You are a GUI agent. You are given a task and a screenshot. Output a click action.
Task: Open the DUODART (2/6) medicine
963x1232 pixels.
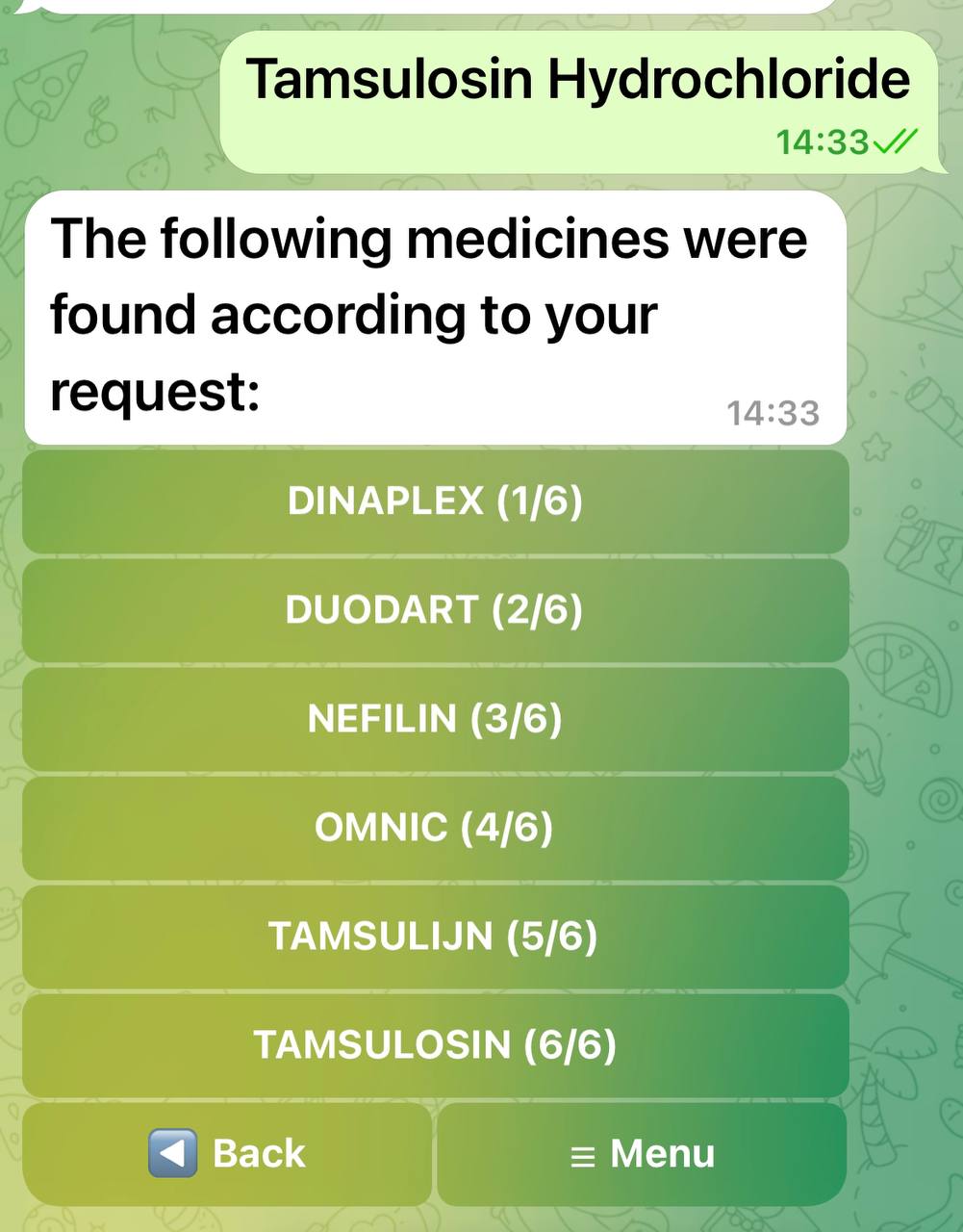click(x=435, y=610)
